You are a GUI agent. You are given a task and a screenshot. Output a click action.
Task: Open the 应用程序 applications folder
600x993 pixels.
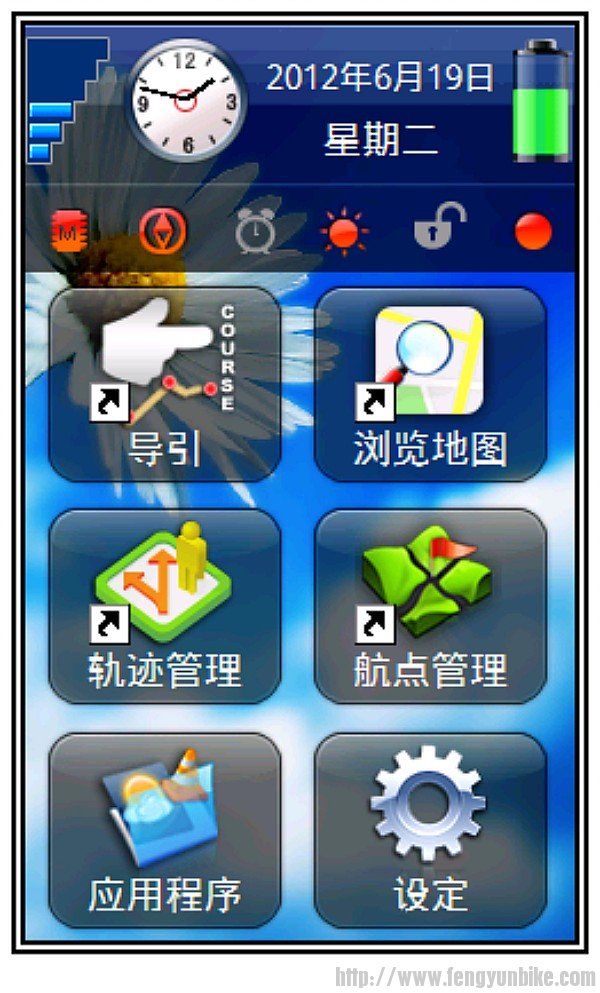[x=165, y=830]
